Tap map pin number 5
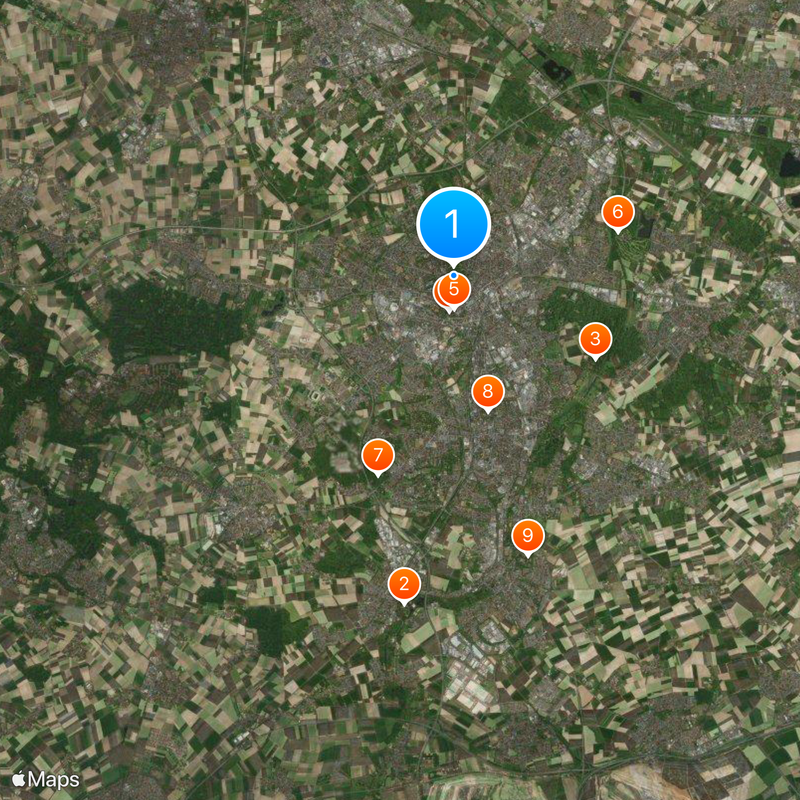 [455, 289]
